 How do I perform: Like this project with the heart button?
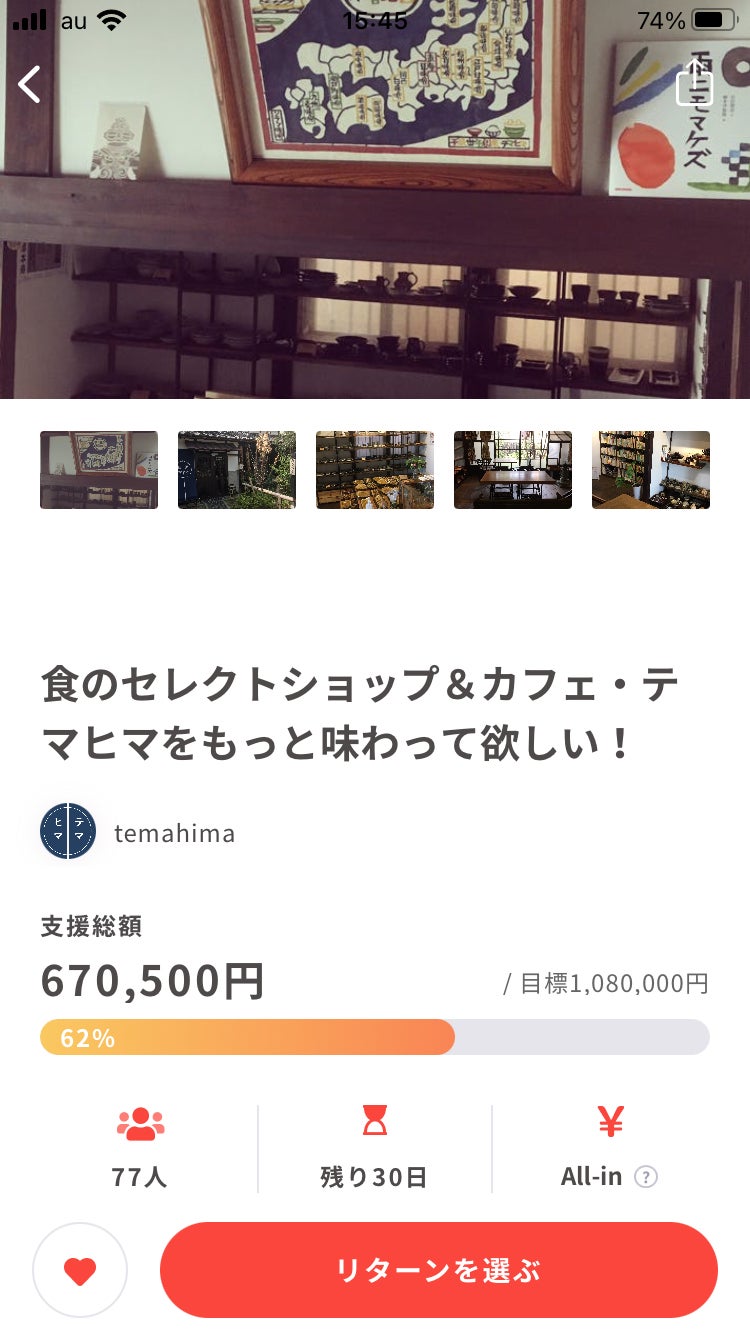tap(80, 1270)
